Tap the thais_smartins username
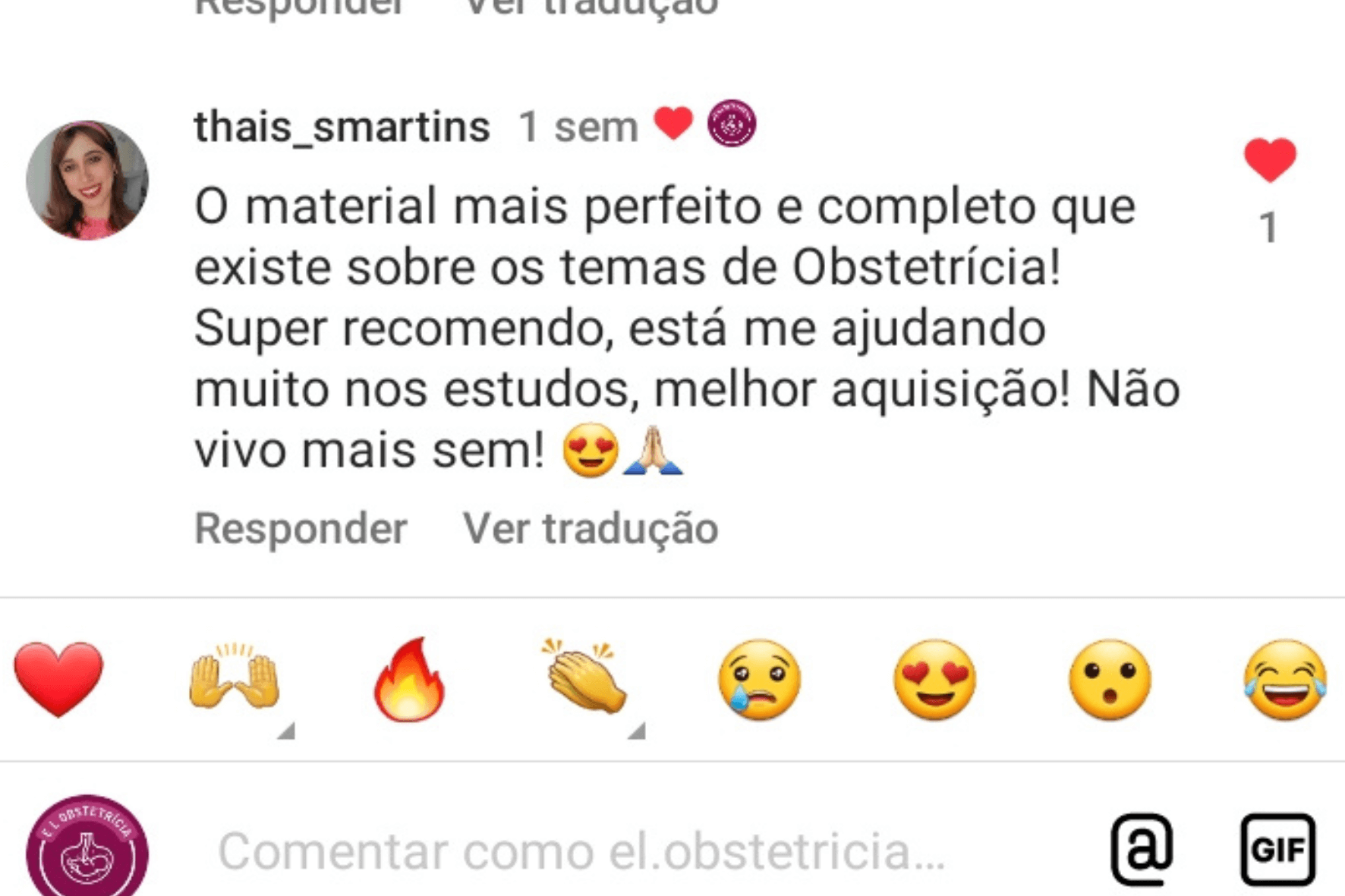Screen dimensions: 1345x896 (342, 126)
